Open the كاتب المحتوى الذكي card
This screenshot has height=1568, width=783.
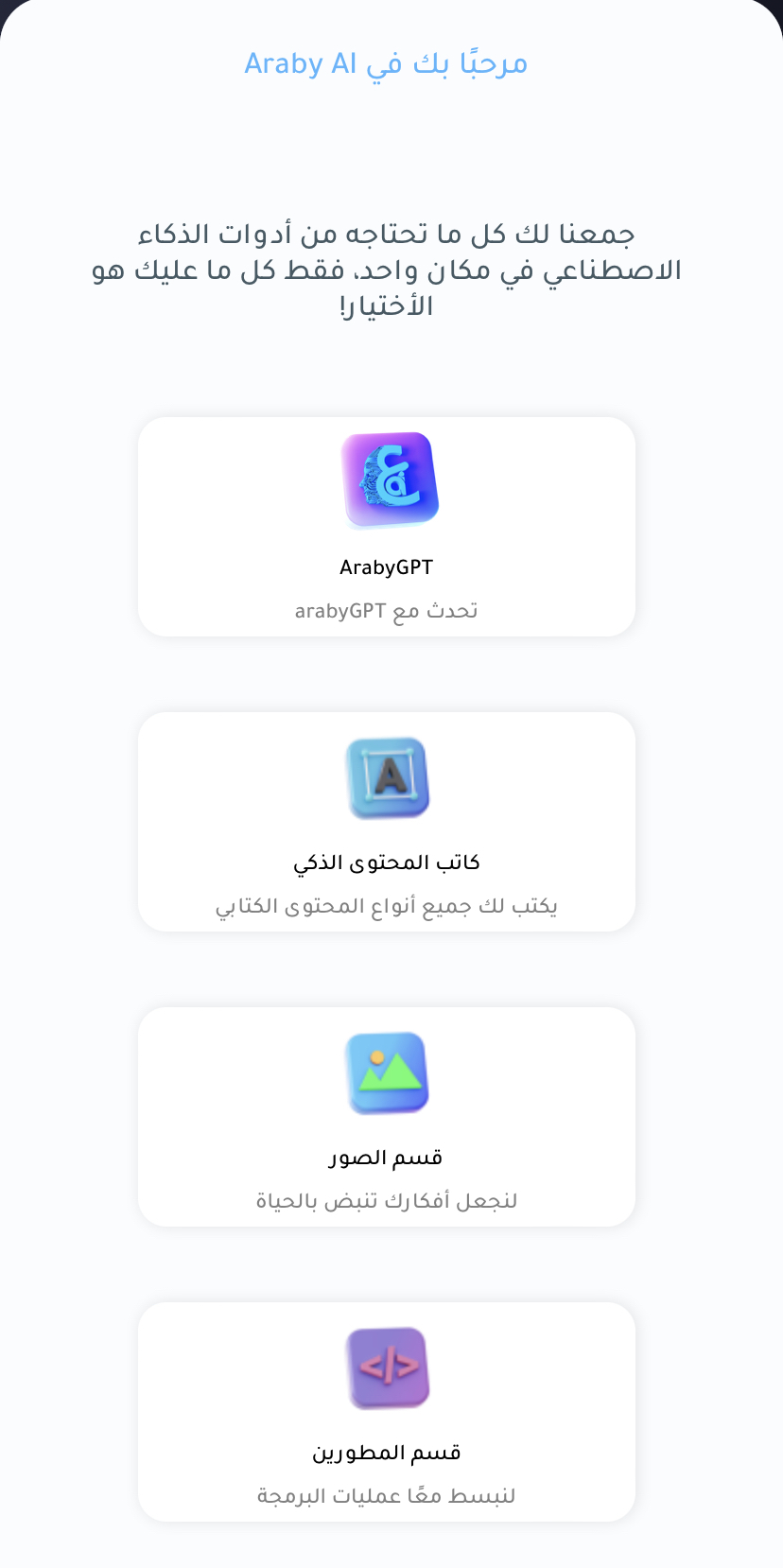coord(387,822)
